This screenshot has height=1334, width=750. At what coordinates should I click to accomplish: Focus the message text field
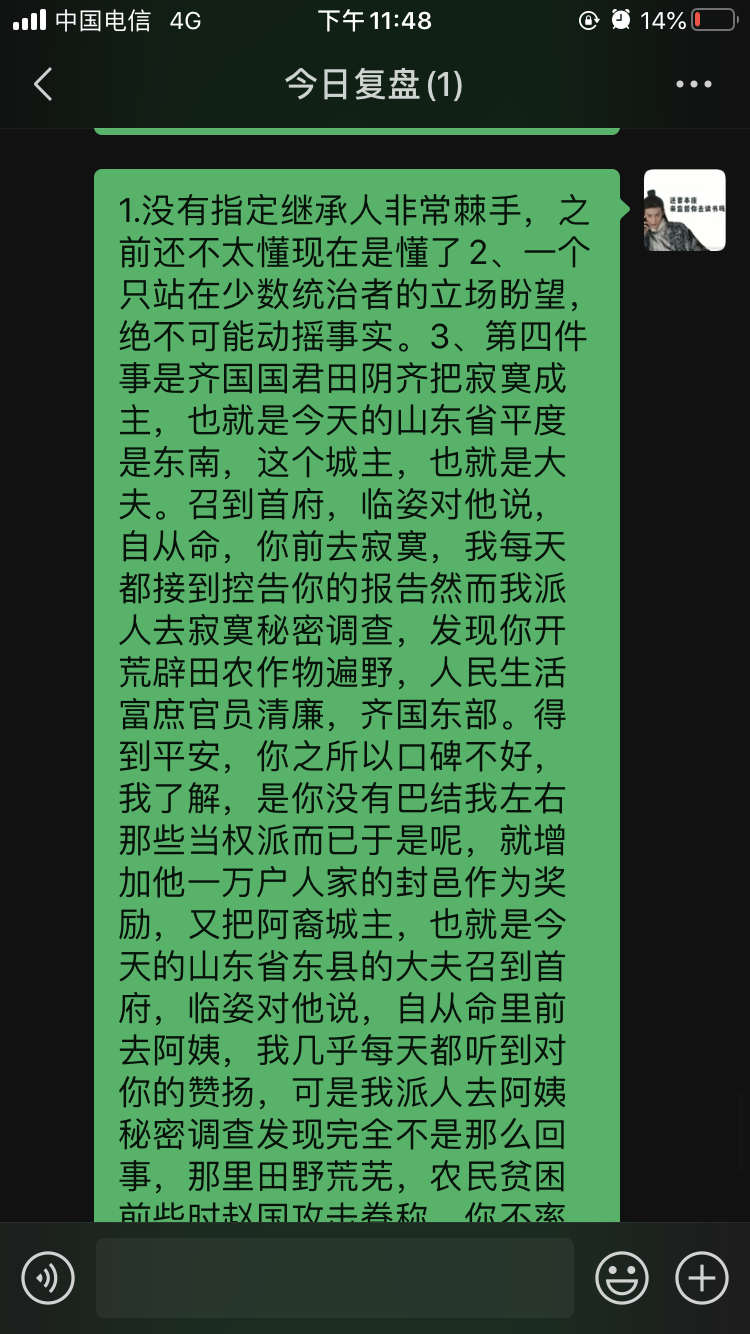coord(335,1277)
